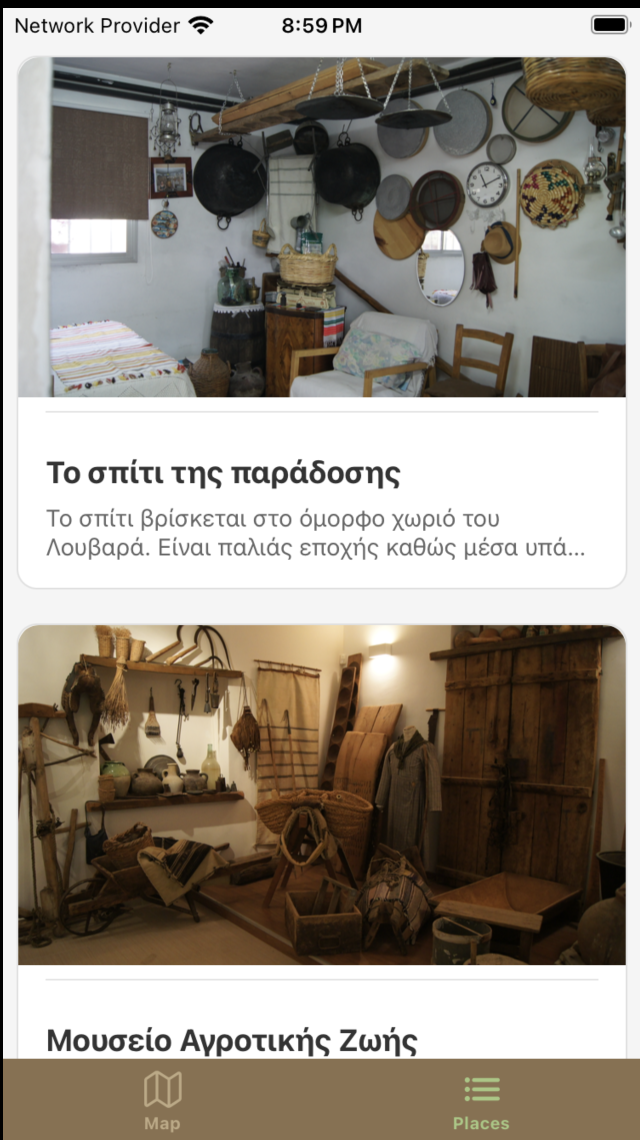Select the Places tab
The height and width of the screenshot is (1140, 640).
click(x=481, y=1100)
